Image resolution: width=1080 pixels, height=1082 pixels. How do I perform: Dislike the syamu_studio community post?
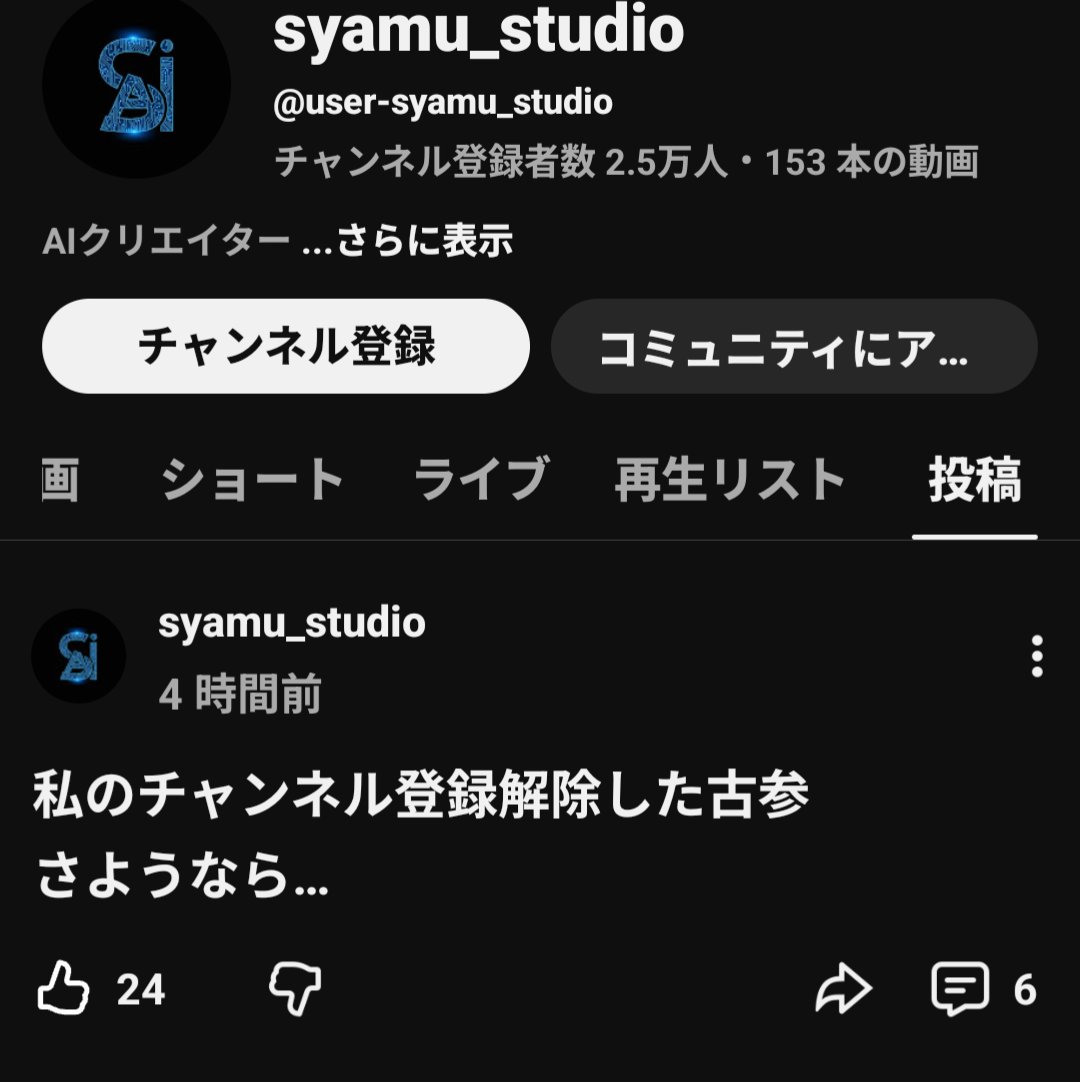pos(295,989)
